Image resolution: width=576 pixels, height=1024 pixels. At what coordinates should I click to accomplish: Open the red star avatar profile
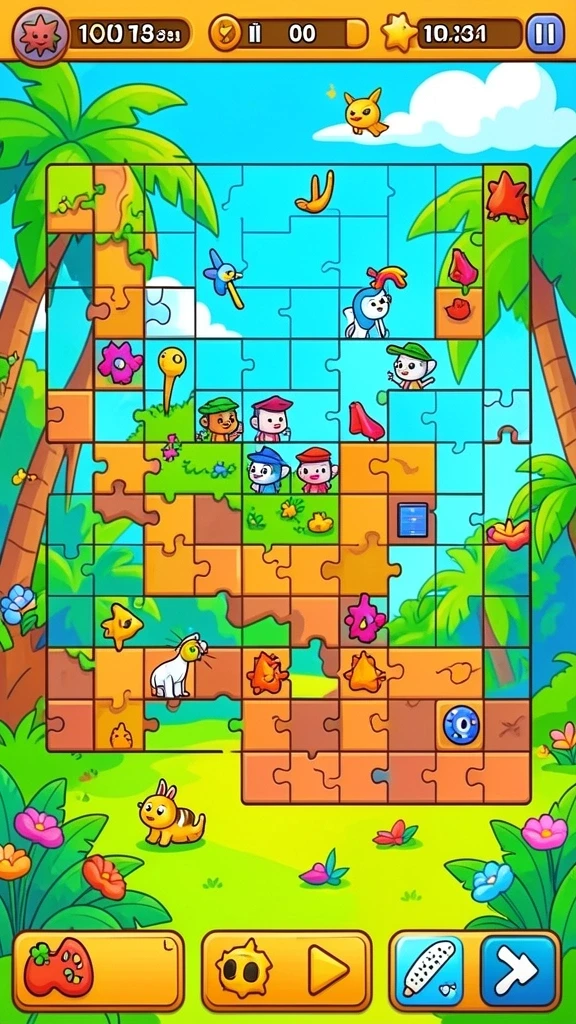[x=39, y=36]
